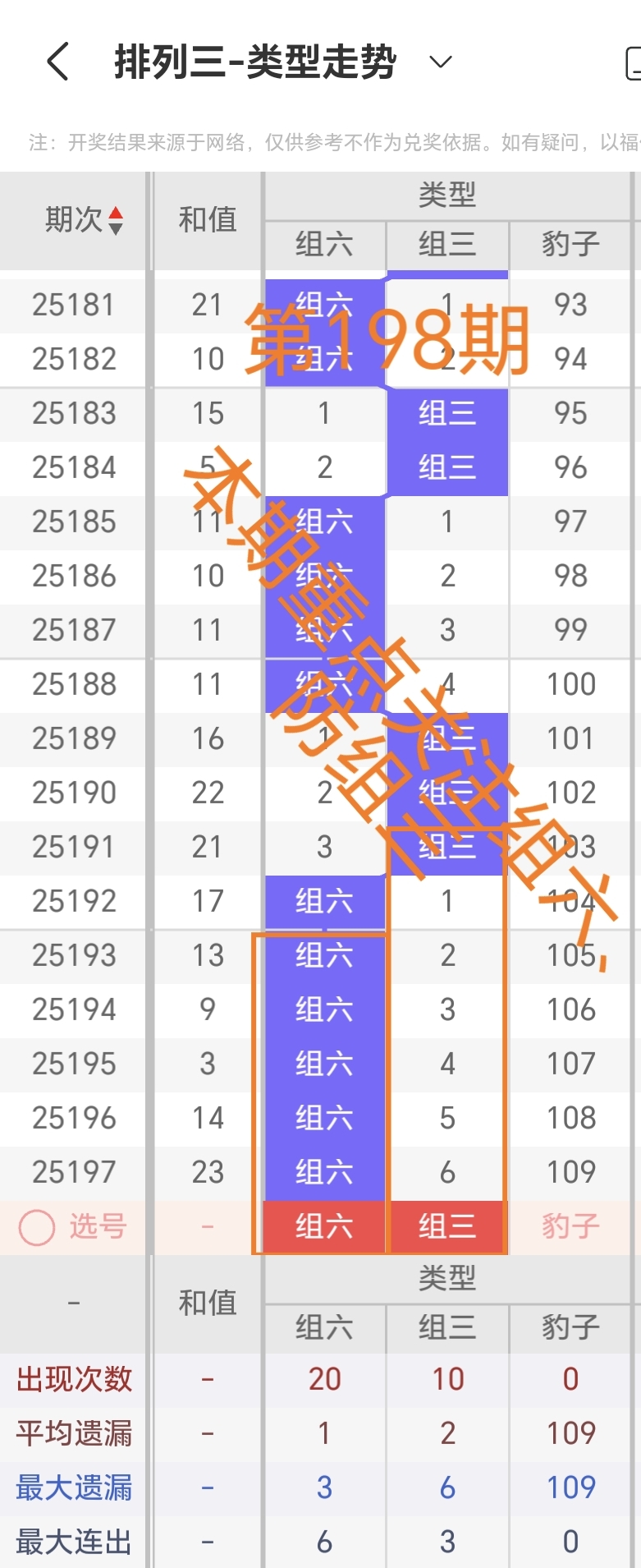The image size is (641, 1568).
Task: Click the 25197 period number cell
Action: pos(74,1171)
